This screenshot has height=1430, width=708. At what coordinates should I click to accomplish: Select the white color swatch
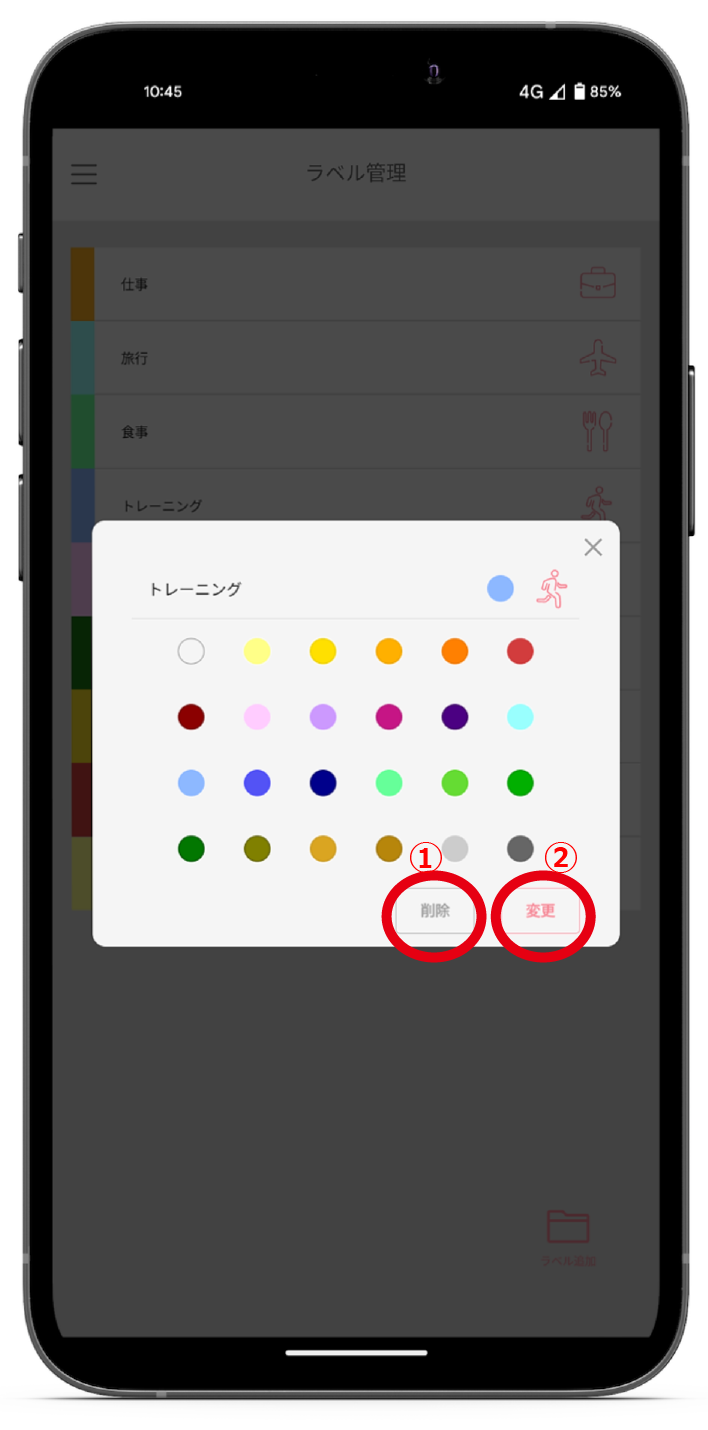pyautogui.click(x=191, y=652)
